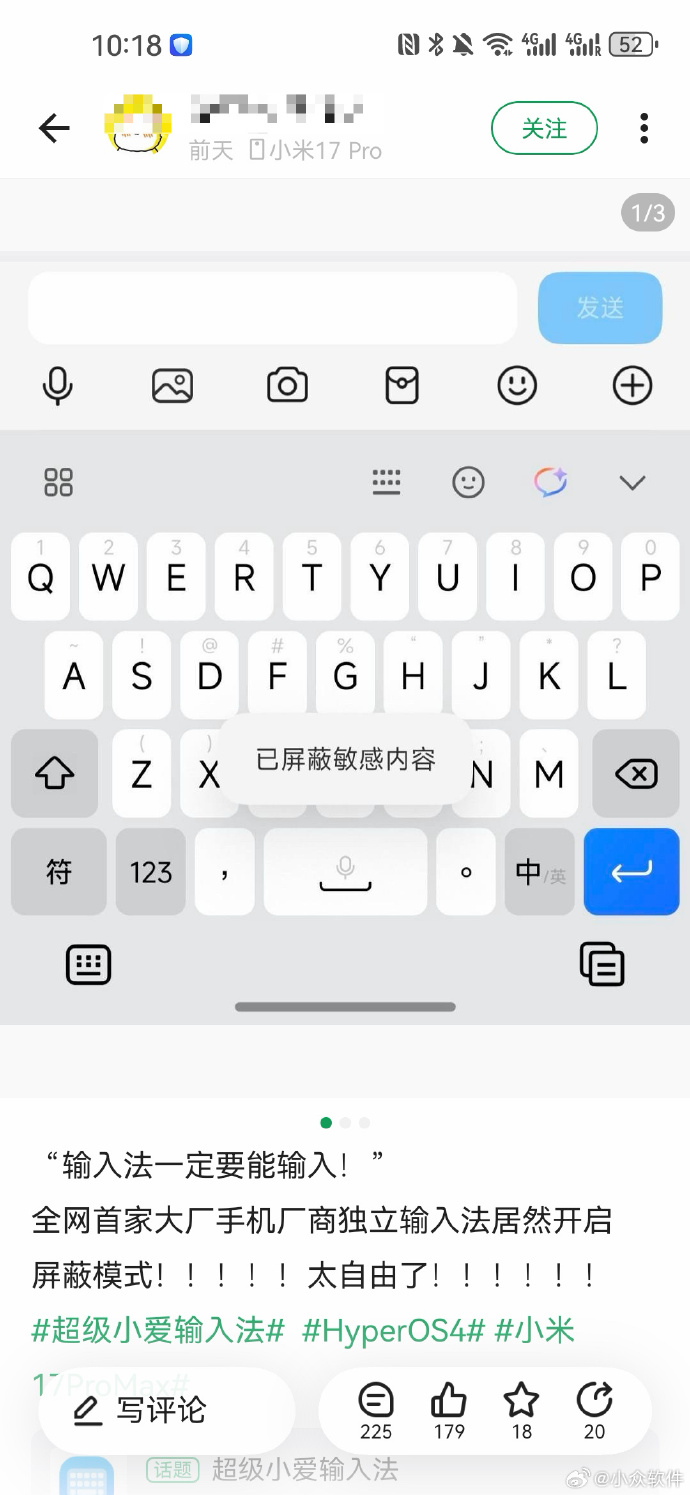
Task: Open the #HyperOS4# hashtag link
Action: tap(393, 1330)
